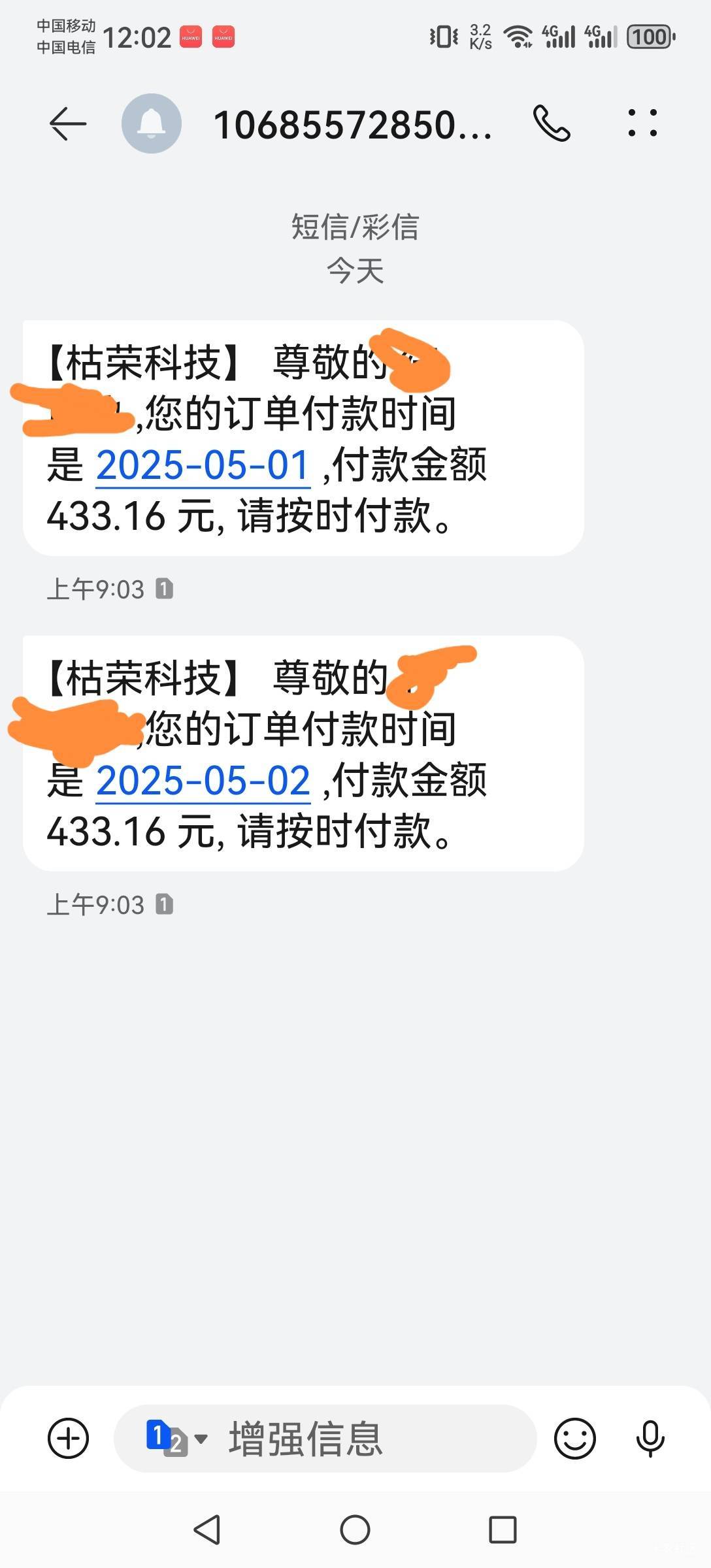Open the recent apps overview
Viewport: 711px width, 1568px height.
coord(503,1529)
